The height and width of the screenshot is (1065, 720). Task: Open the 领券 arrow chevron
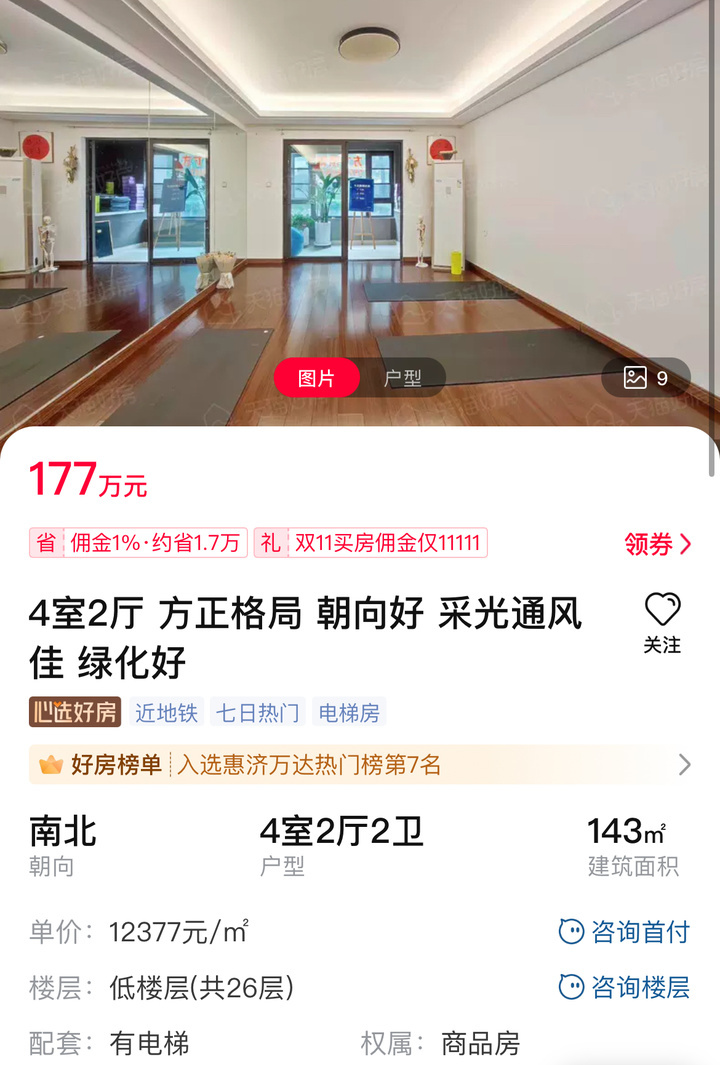[x=686, y=543]
